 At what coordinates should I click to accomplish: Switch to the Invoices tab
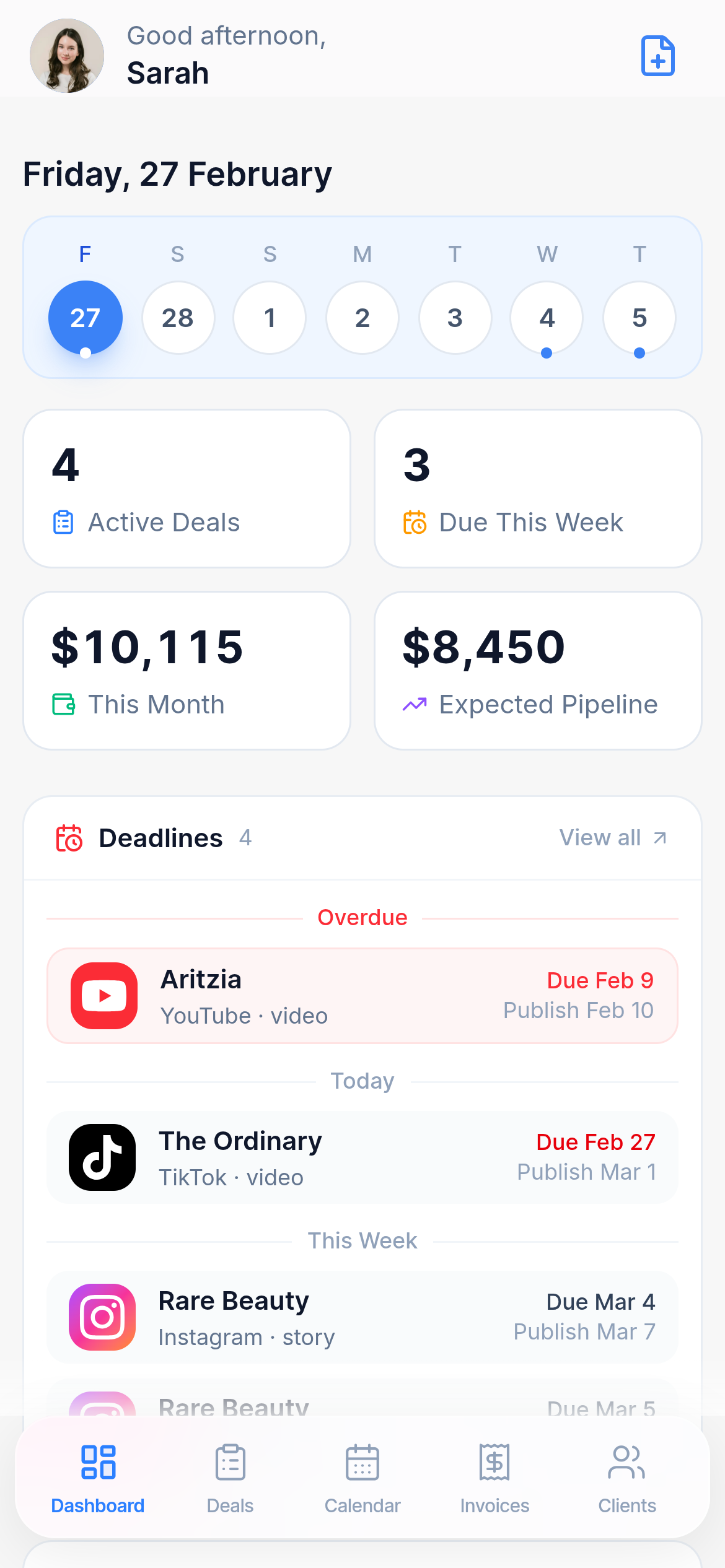(494, 1480)
